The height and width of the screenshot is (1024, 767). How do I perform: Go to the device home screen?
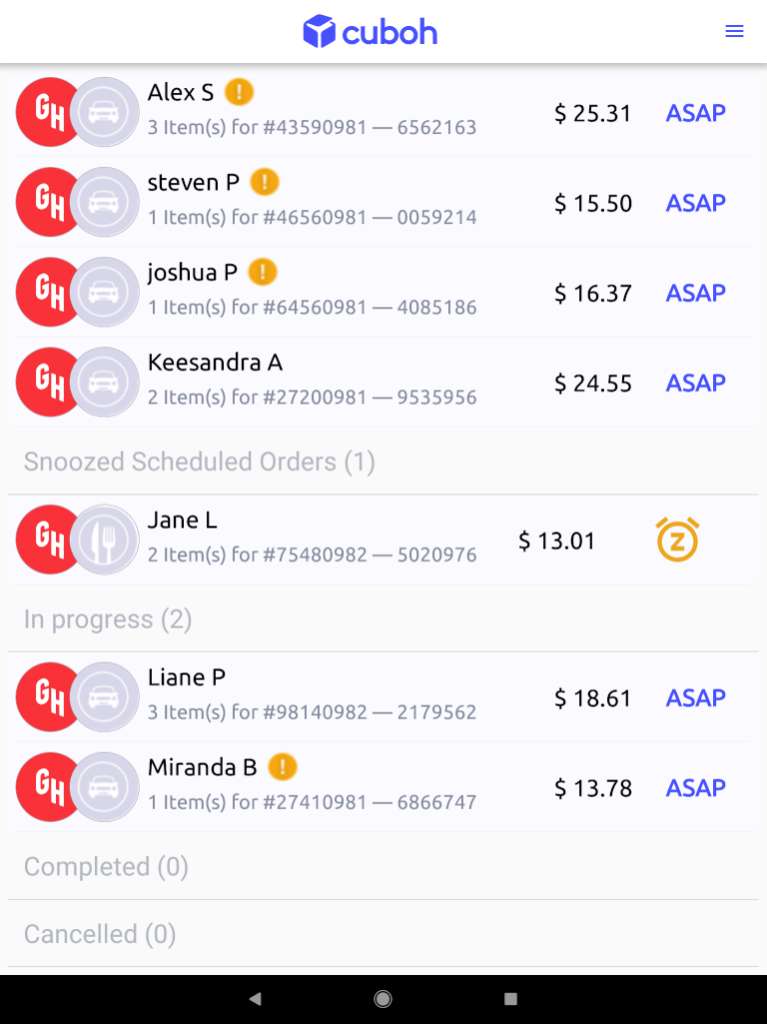click(x=383, y=998)
